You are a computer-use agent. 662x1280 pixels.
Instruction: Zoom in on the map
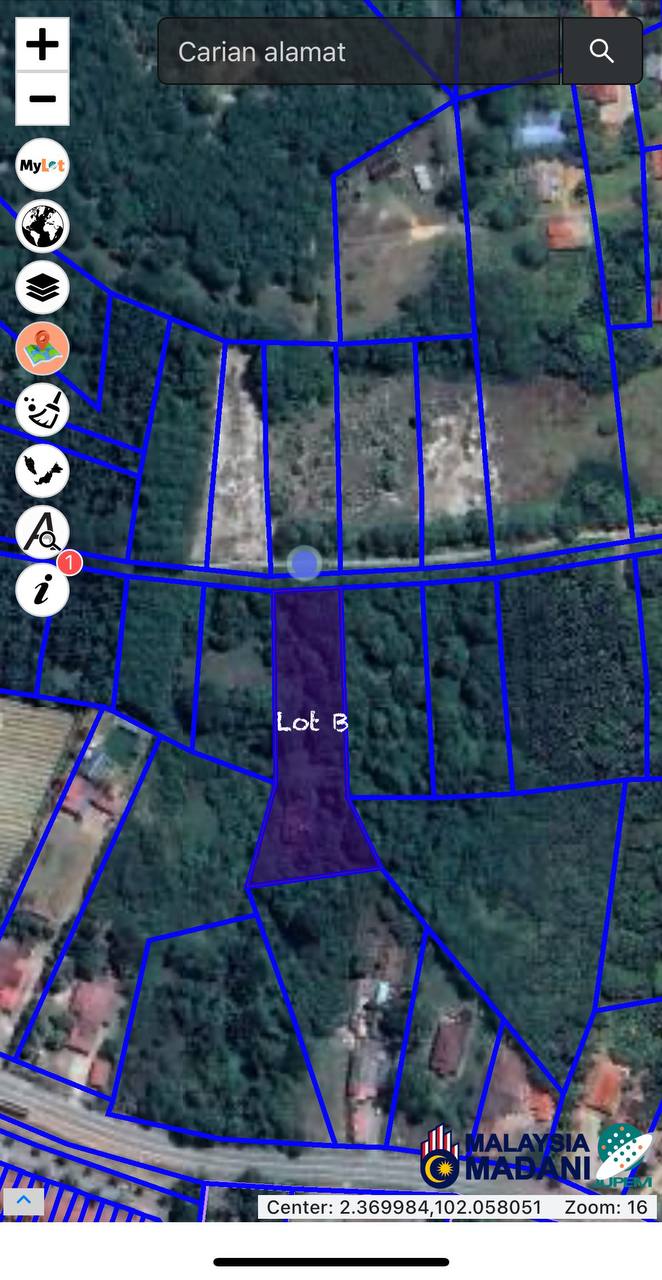(x=42, y=44)
